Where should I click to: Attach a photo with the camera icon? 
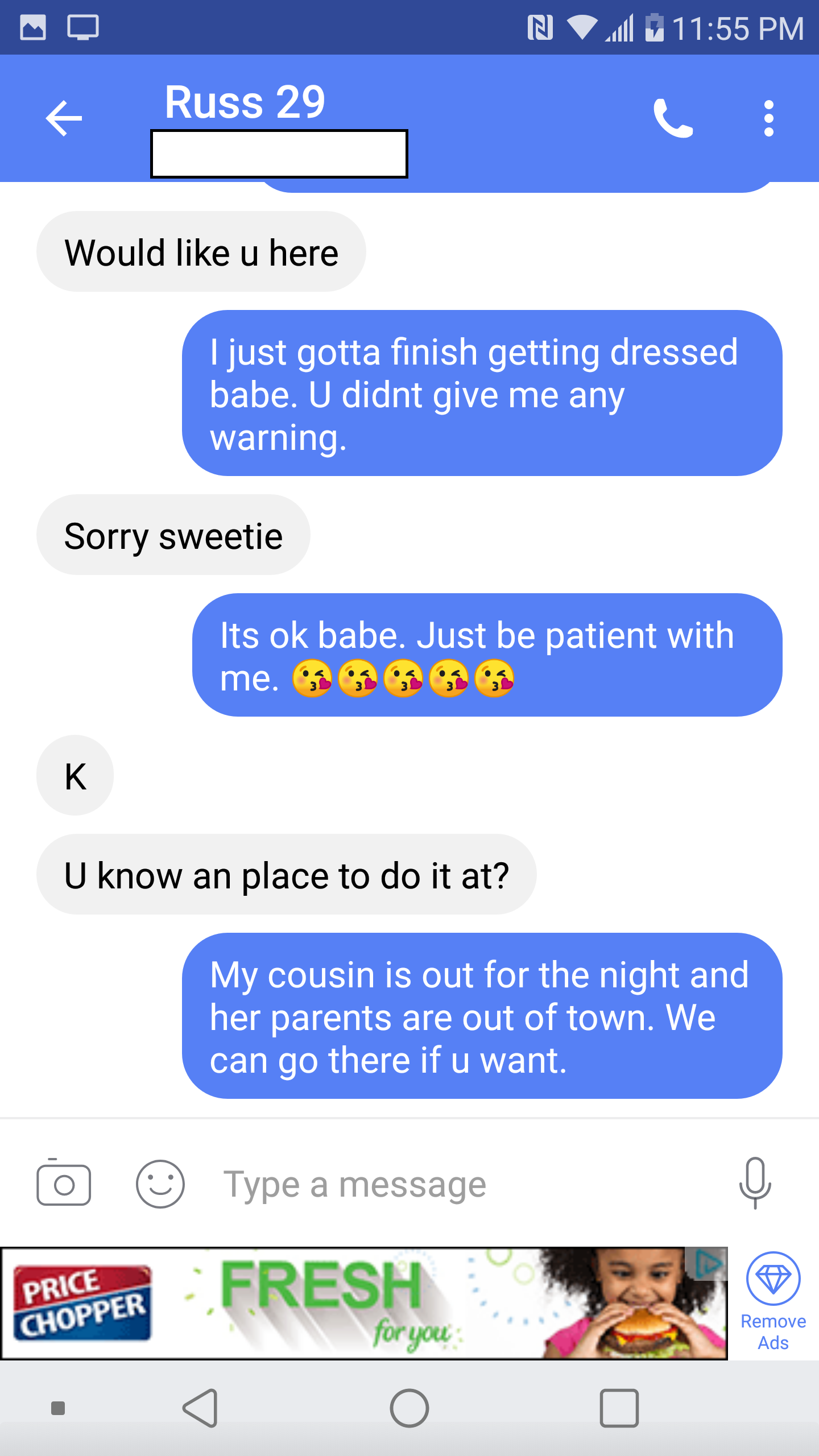pyautogui.click(x=64, y=1184)
